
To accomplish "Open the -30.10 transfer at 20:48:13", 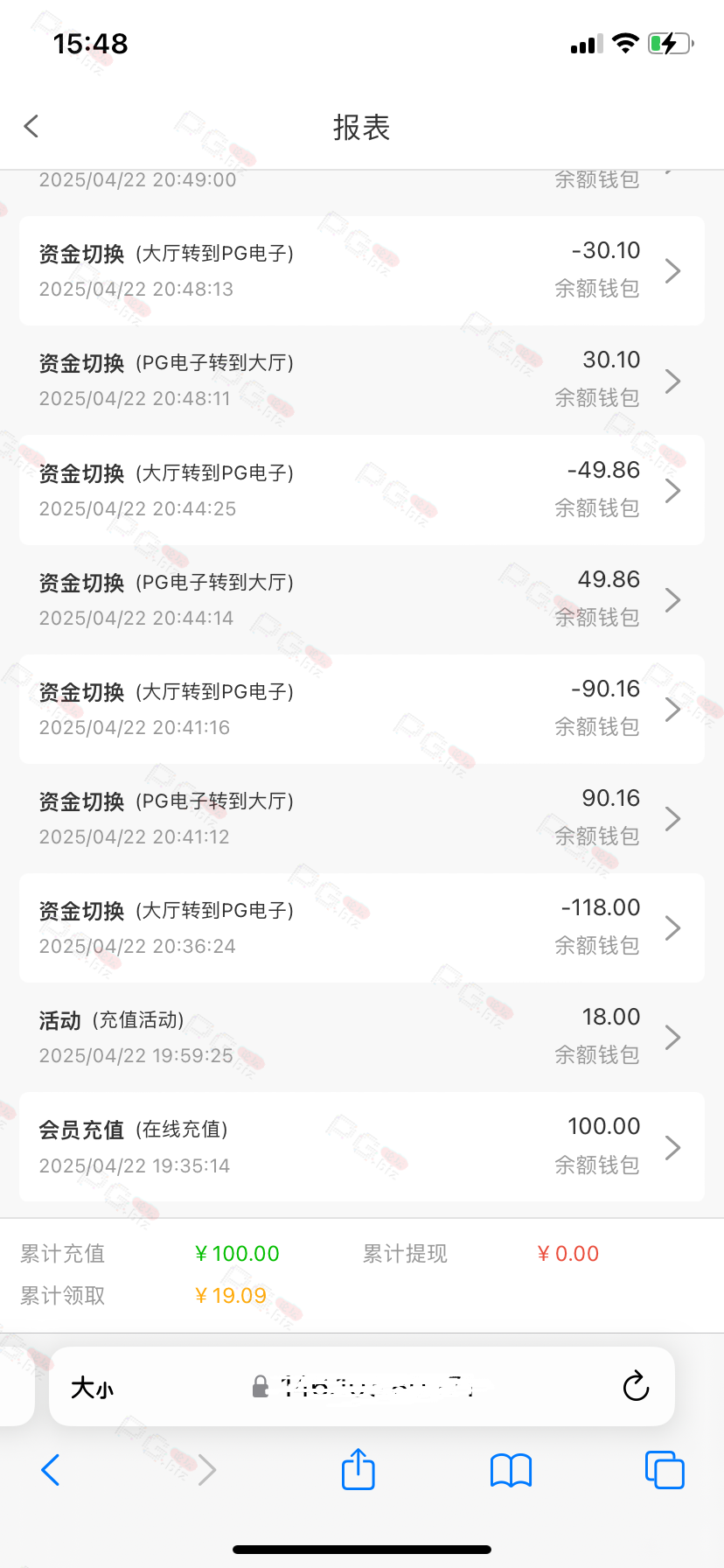I will pyautogui.click(x=362, y=270).
